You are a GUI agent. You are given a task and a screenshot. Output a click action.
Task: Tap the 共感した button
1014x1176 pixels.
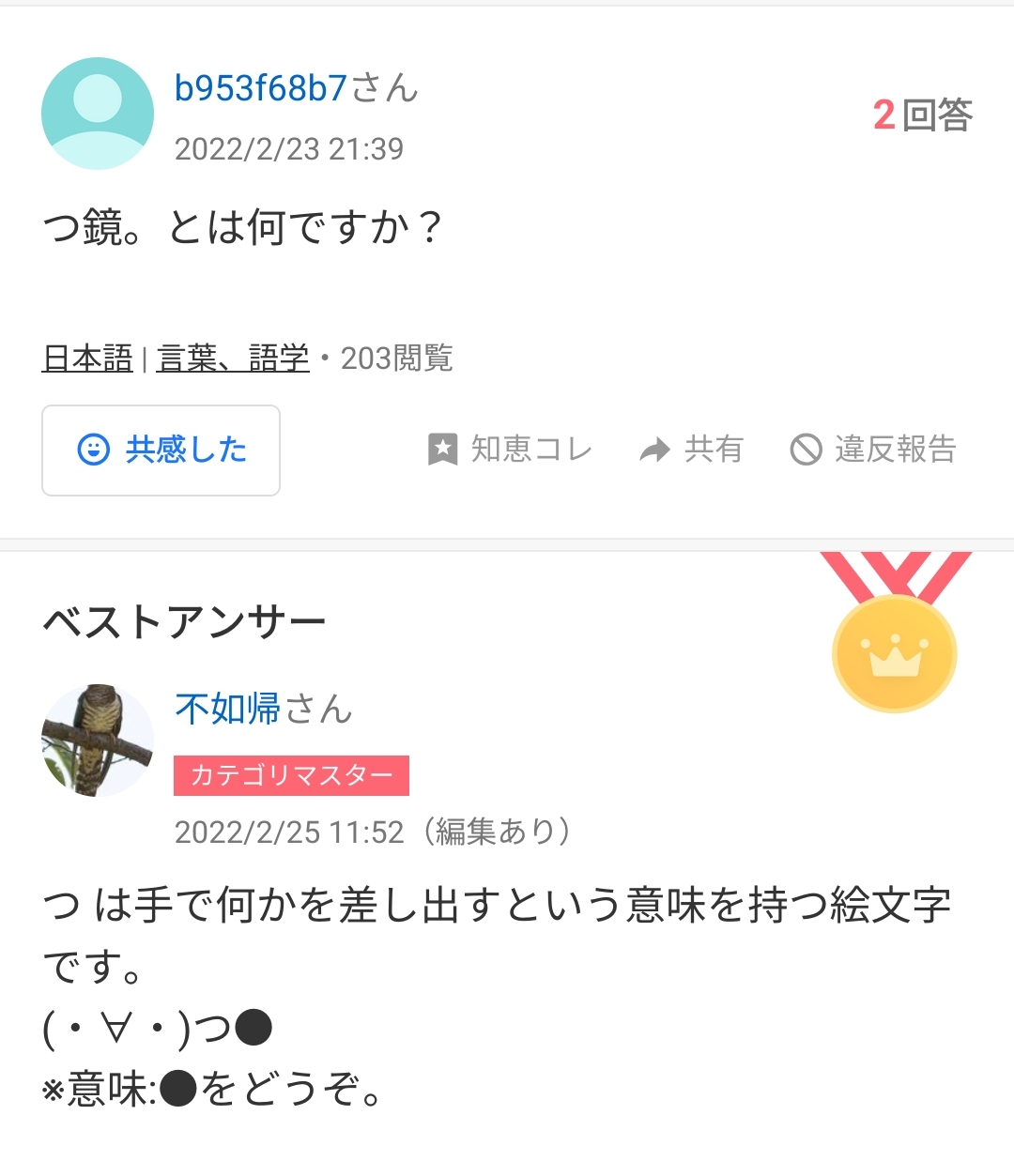pos(161,451)
